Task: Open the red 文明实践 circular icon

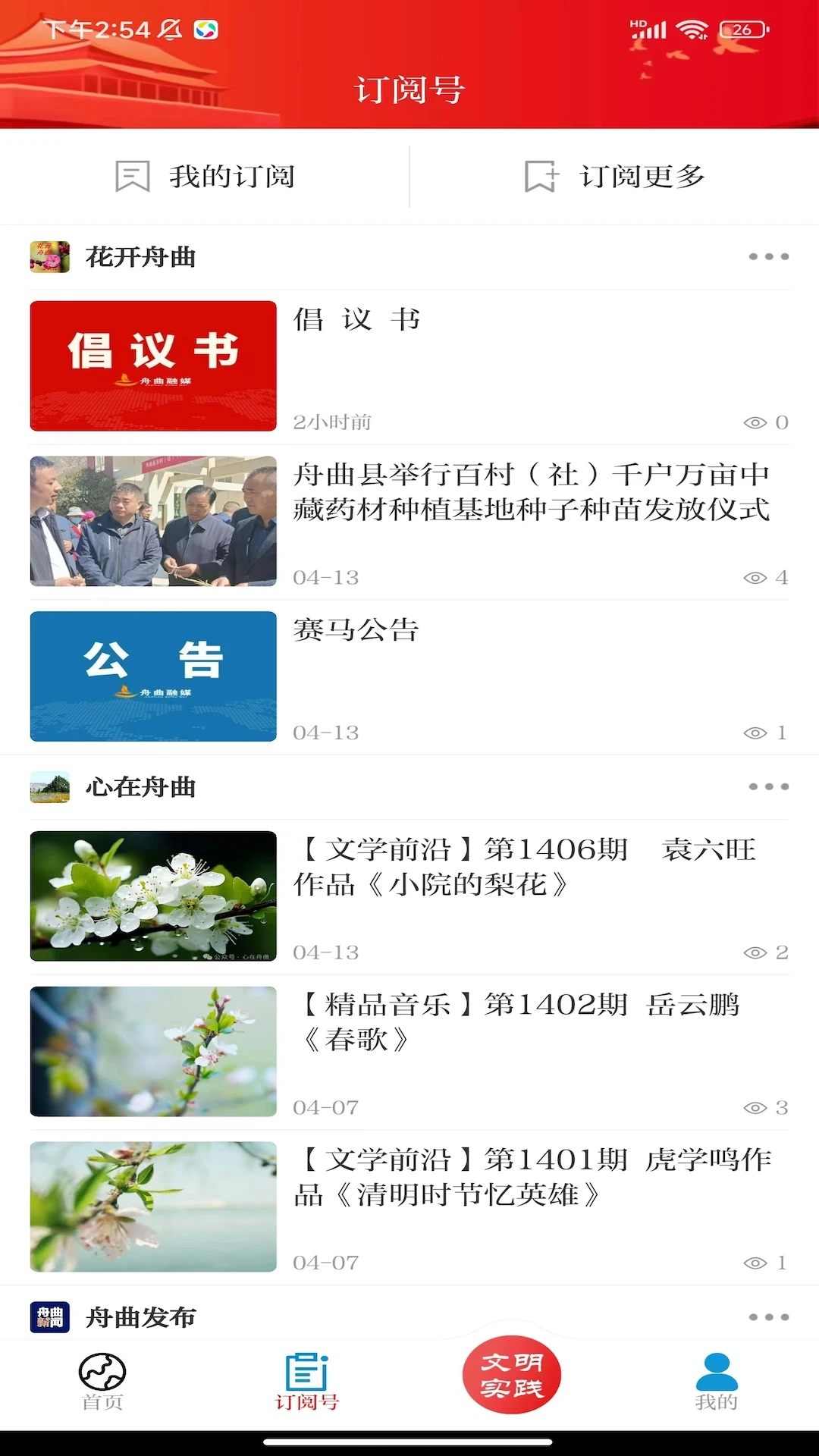Action: pyautogui.click(x=512, y=1374)
